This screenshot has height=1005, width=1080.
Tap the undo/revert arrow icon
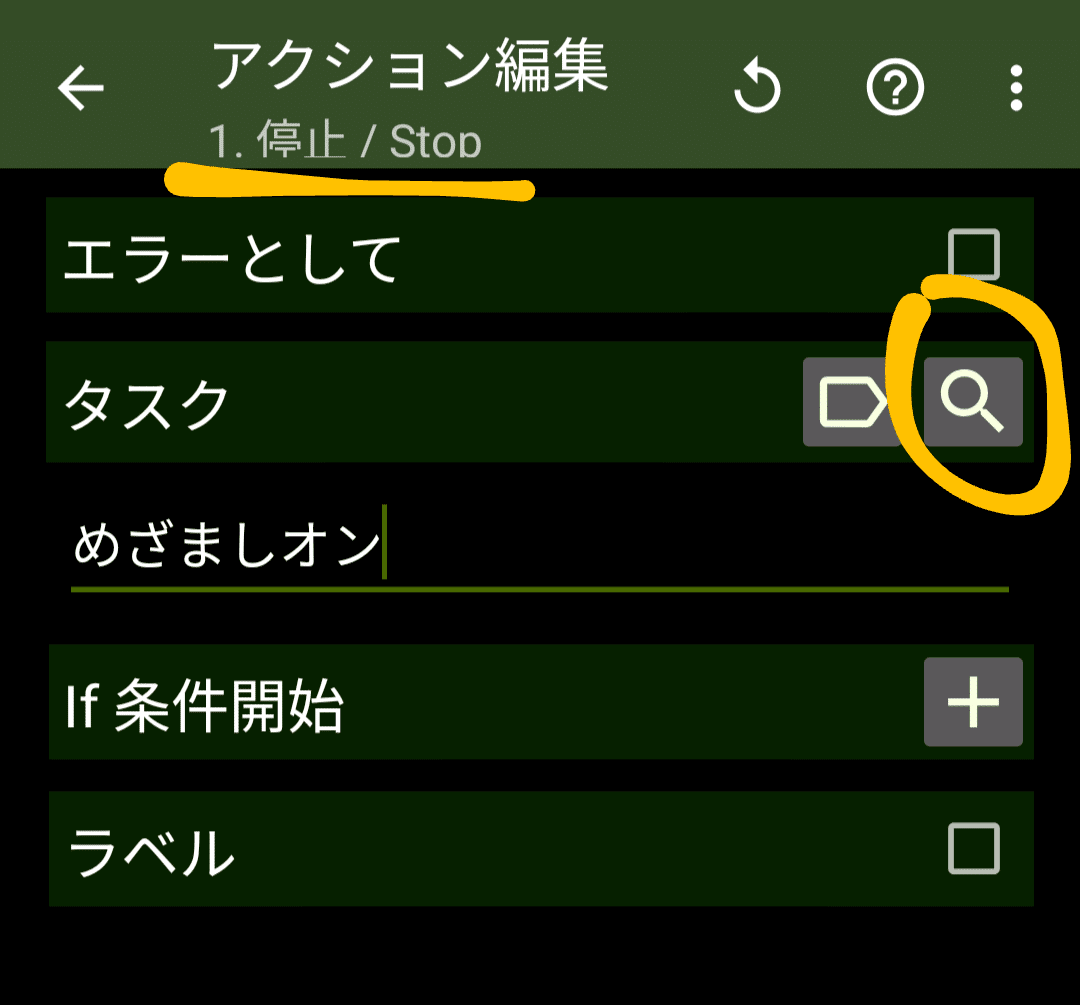pyautogui.click(x=757, y=89)
